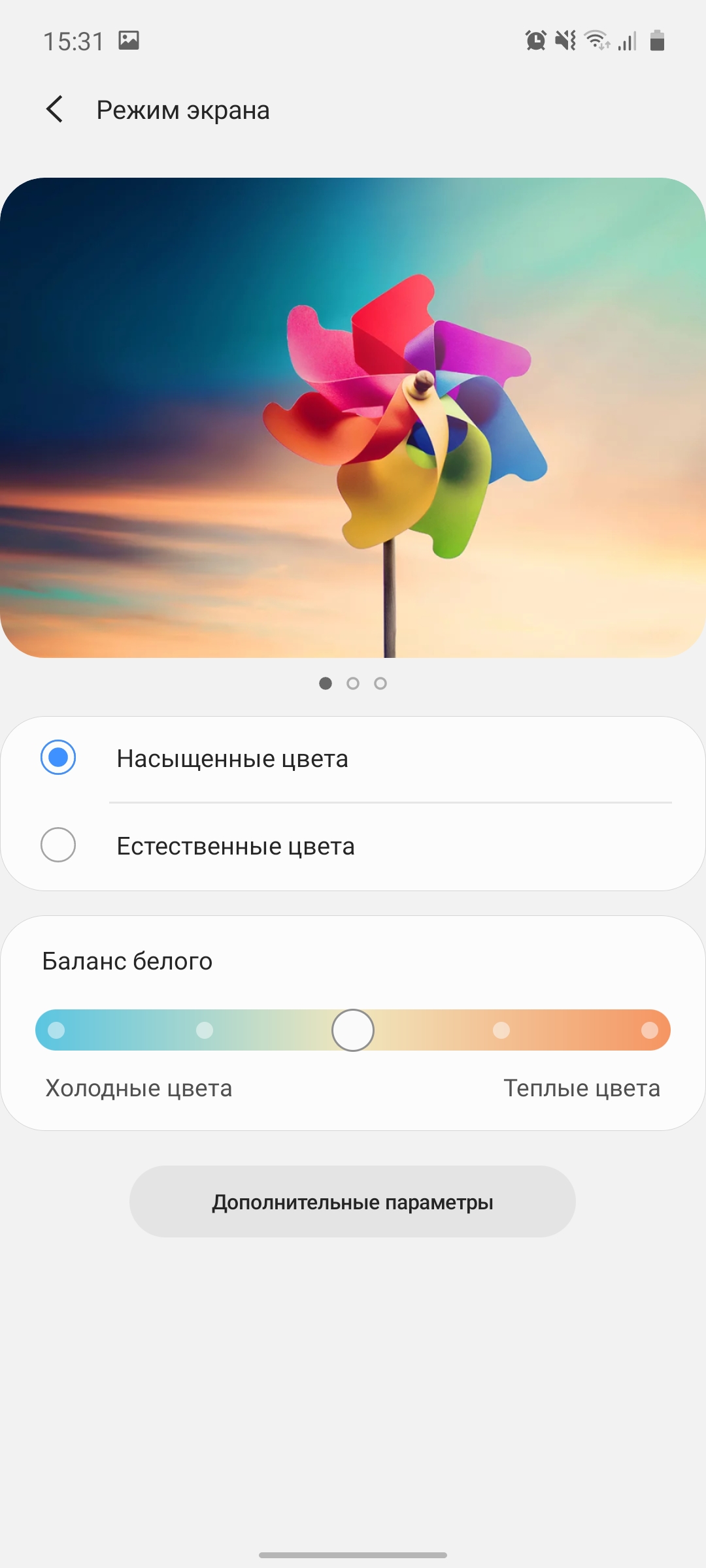The width and height of the screenshot is (706, 1568).
Task: Set white balance to warmest point
Action: pyautogui.click(x=649, y=1030)
